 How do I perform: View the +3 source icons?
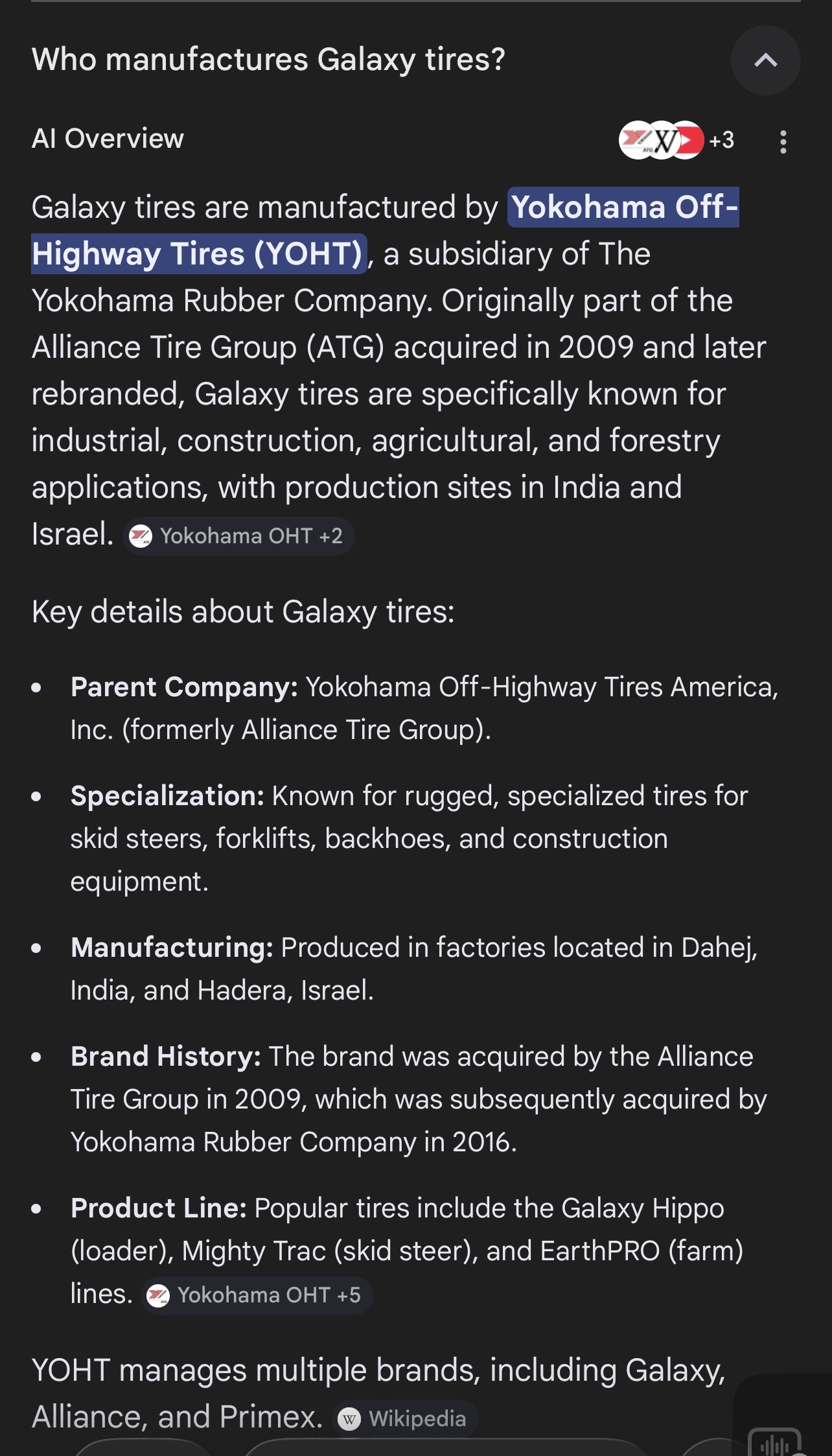[676, 140]
